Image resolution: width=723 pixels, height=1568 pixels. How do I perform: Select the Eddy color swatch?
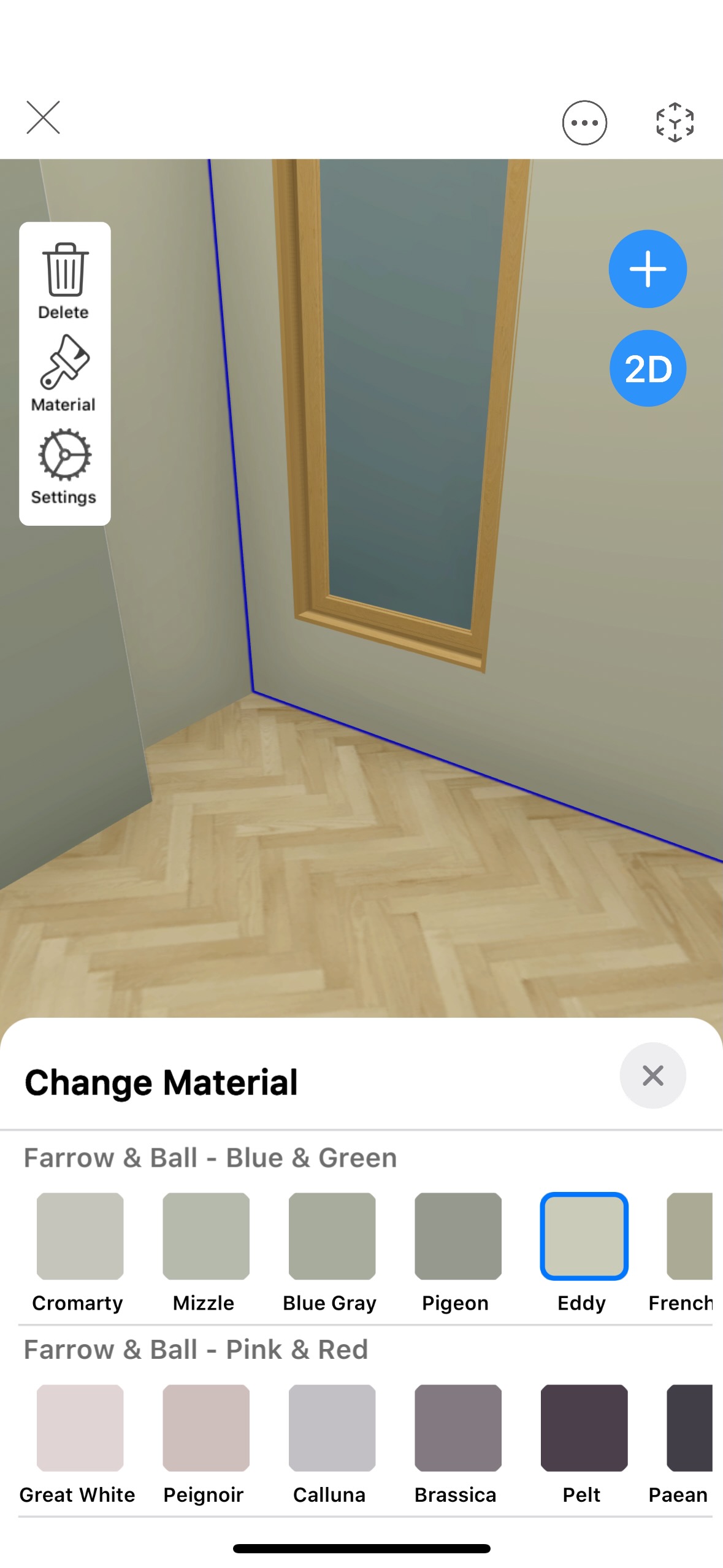(584, 1236)
